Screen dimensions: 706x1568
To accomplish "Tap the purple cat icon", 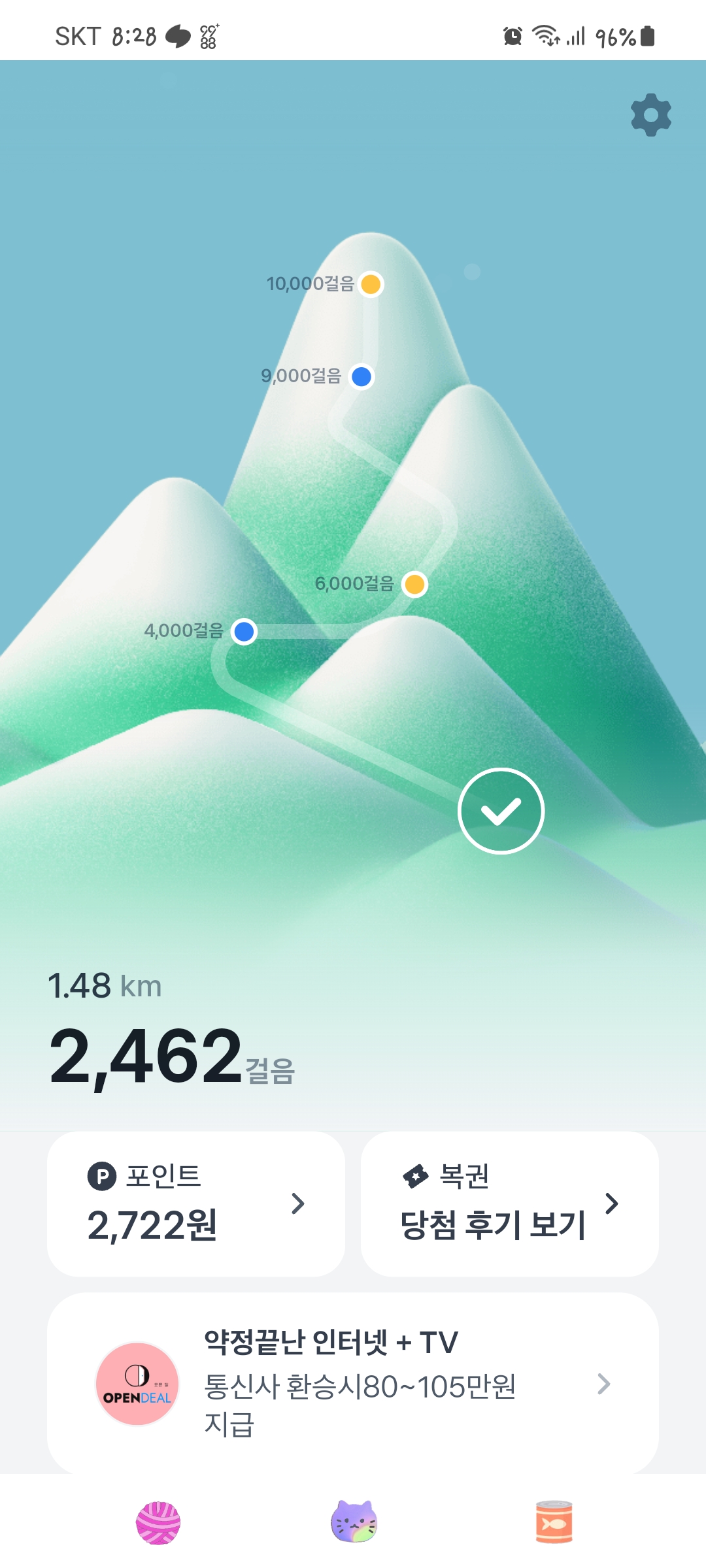I will [354, 1521].
